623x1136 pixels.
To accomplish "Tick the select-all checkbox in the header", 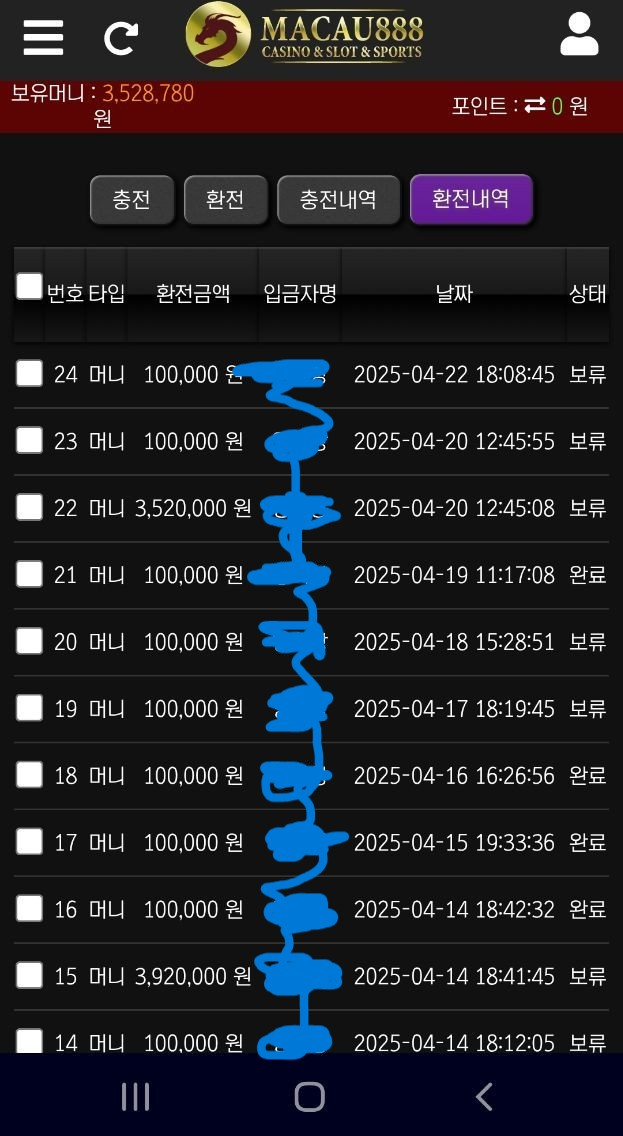I will [x=29, y=286].
